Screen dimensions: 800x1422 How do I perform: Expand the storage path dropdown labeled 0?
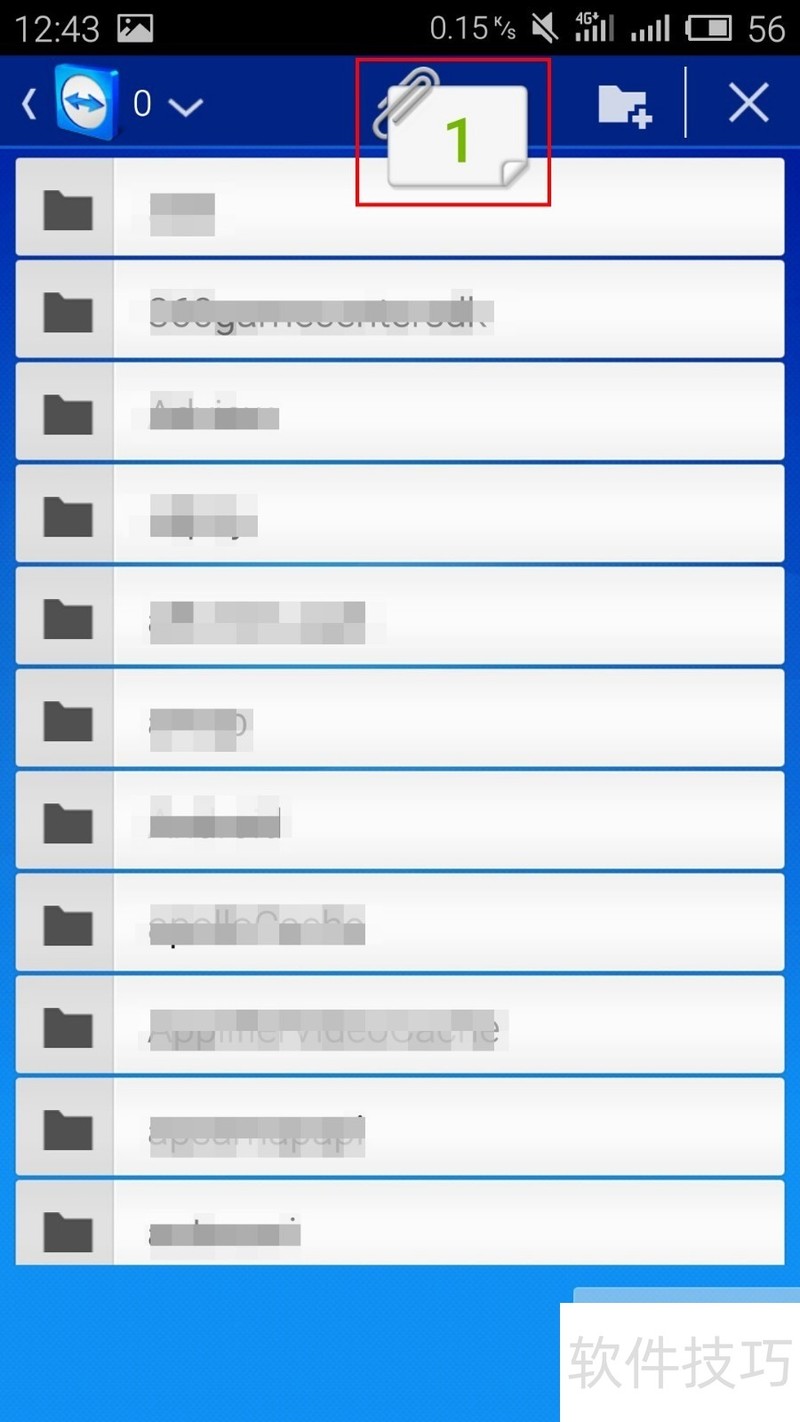[x=169, y=104]
